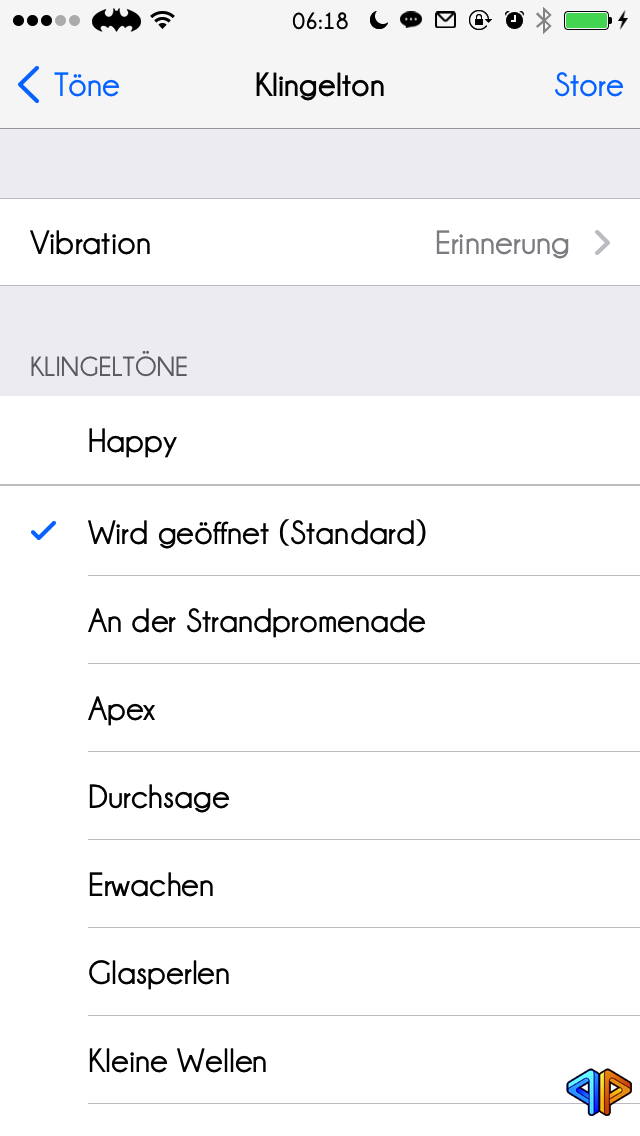Go back to Töne settings

click(x=68, y=85)
